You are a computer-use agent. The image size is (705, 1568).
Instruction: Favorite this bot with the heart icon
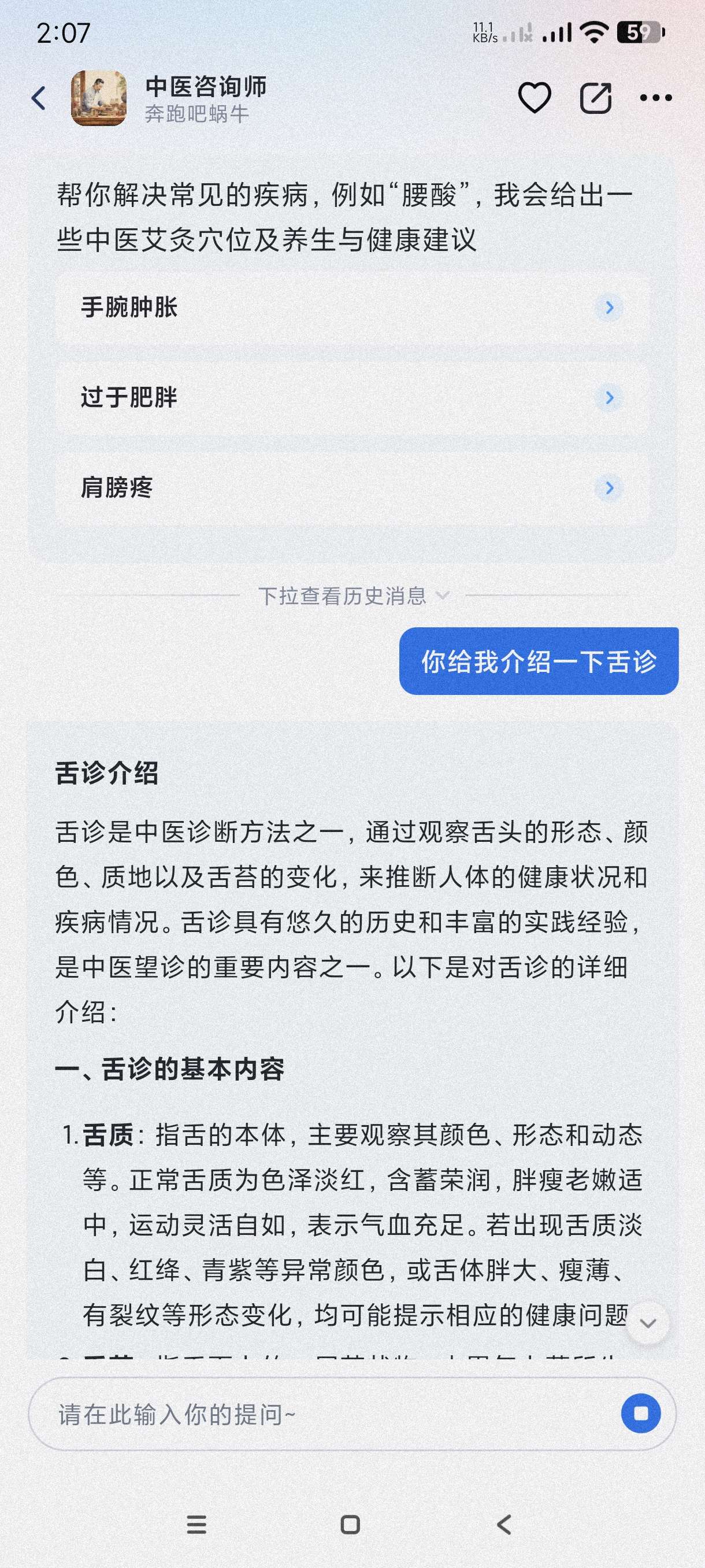[534, 97]
